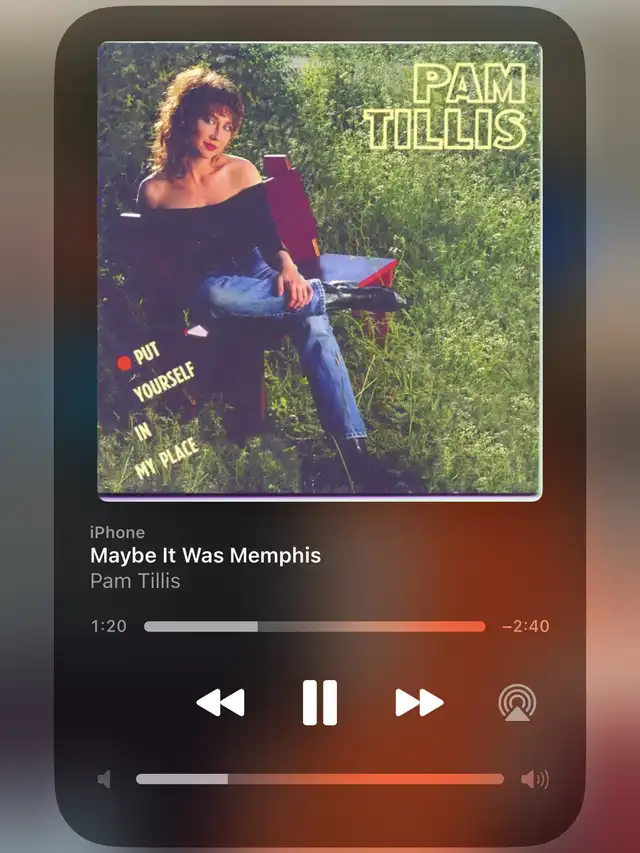Tap the volume slider

320,779
